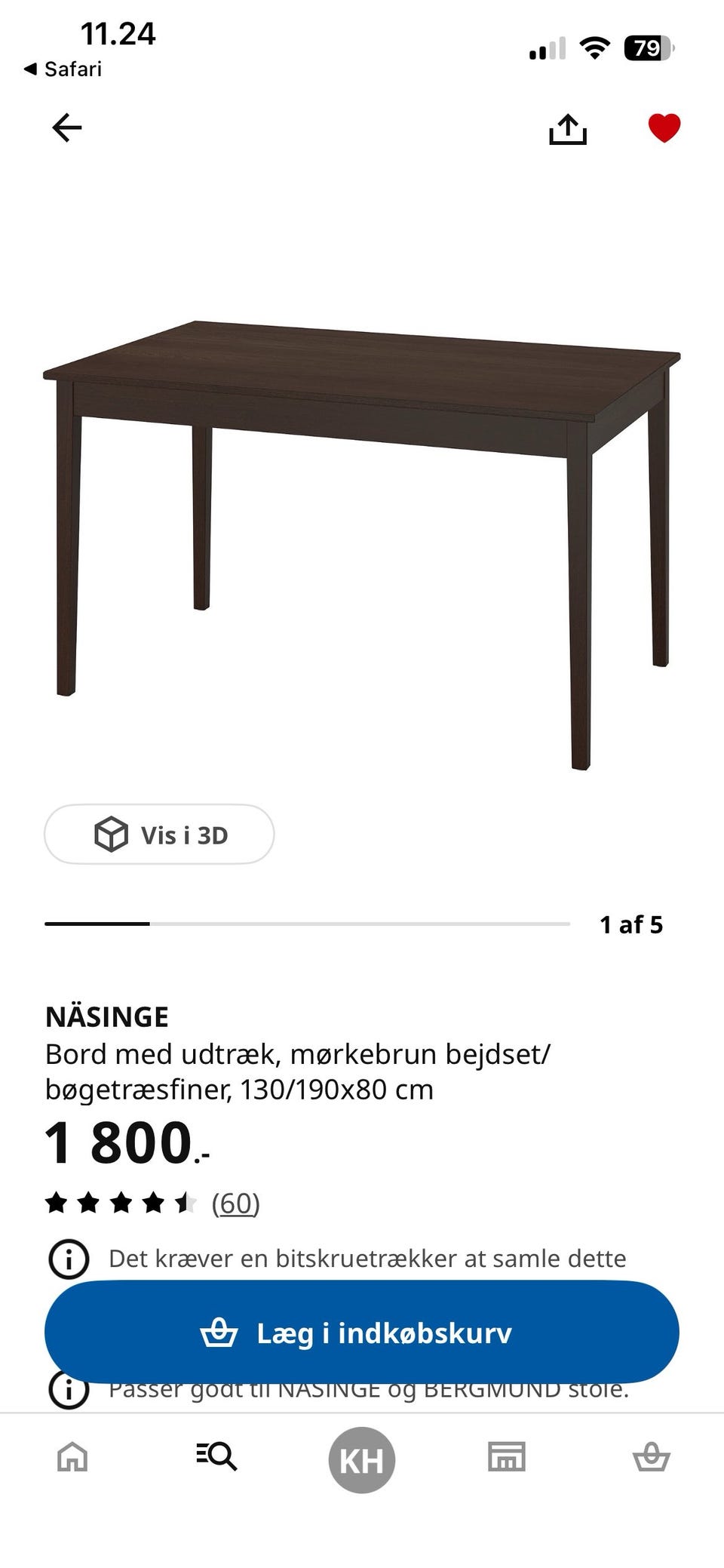Screen dimensions: 724x1568
Task: Switch to the search and browse tab
Action: (217, 1456)
